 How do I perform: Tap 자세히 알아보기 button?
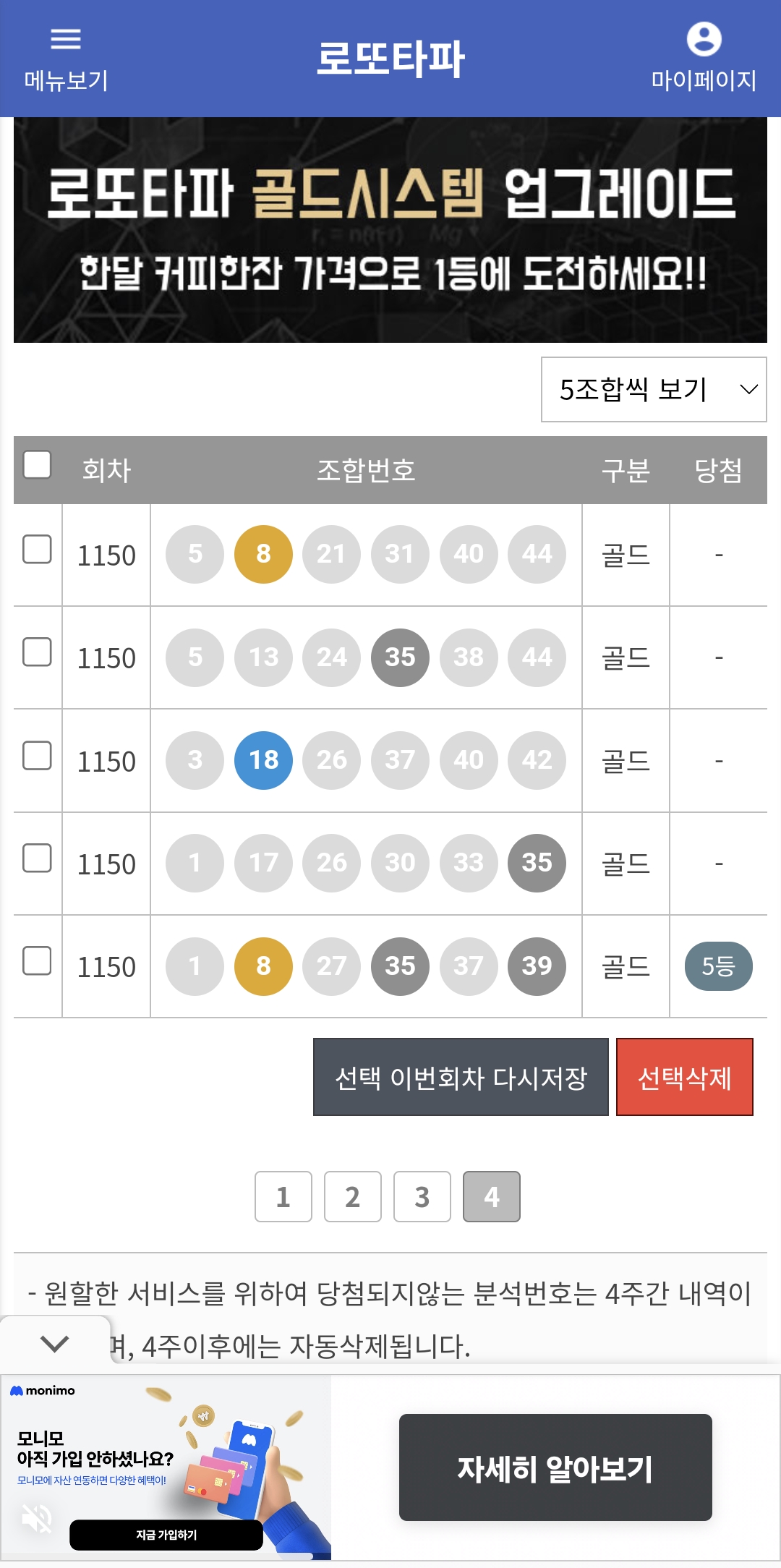tap(555, 1467)
